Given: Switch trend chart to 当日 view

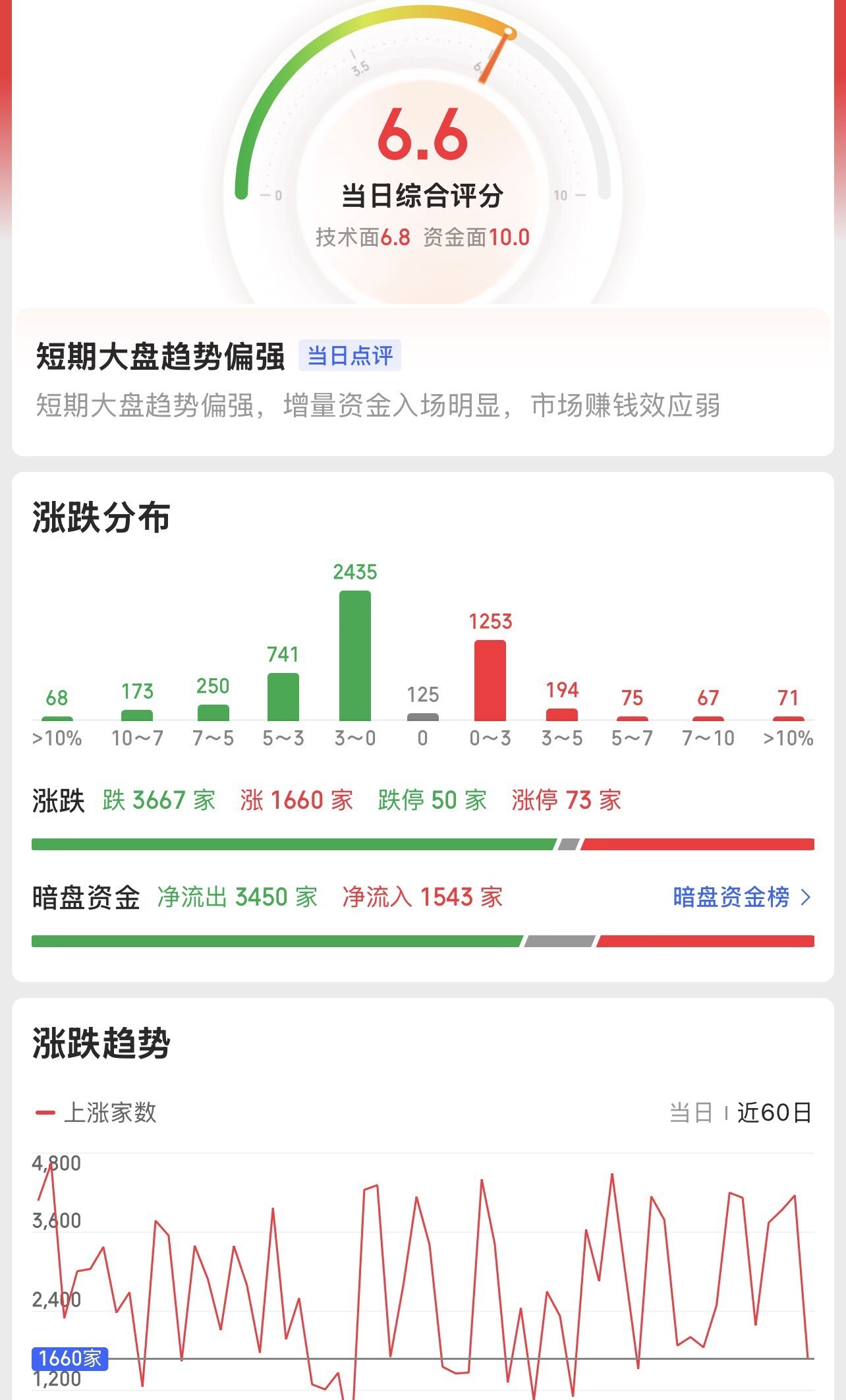Looking at the screenshot, I should coord(691,1113).
